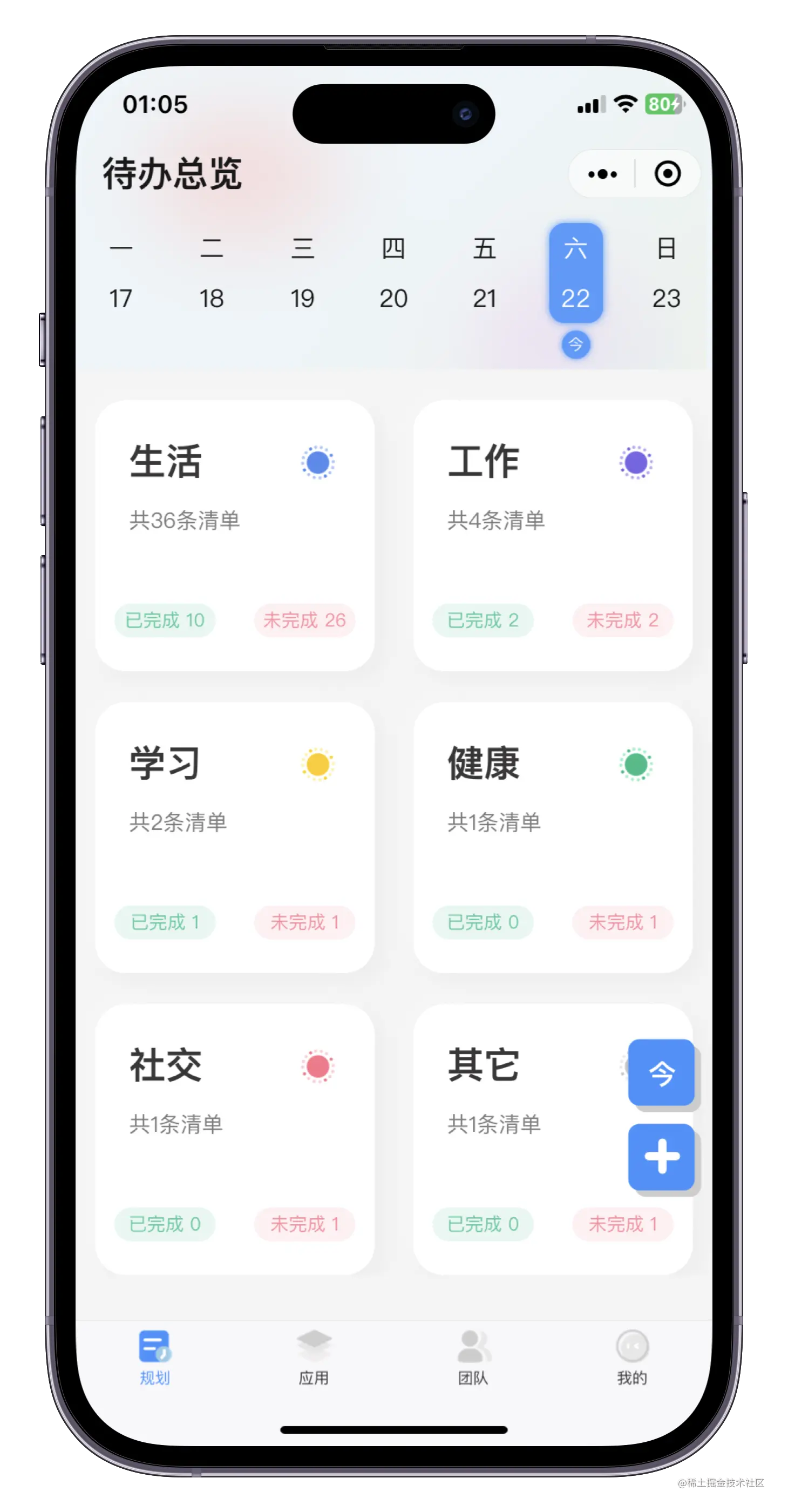
Task: Open the 工作 category card
Action: [x=553, y=535]
